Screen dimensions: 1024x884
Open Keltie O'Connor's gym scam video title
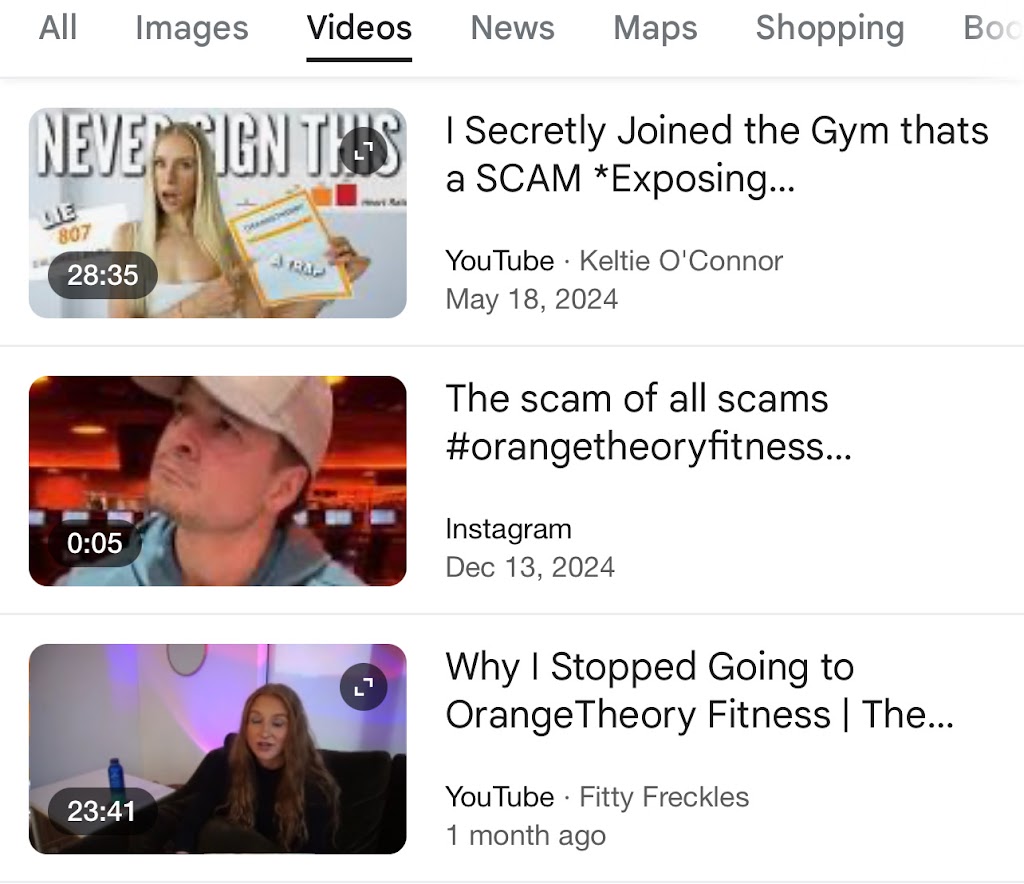[716, 155]
